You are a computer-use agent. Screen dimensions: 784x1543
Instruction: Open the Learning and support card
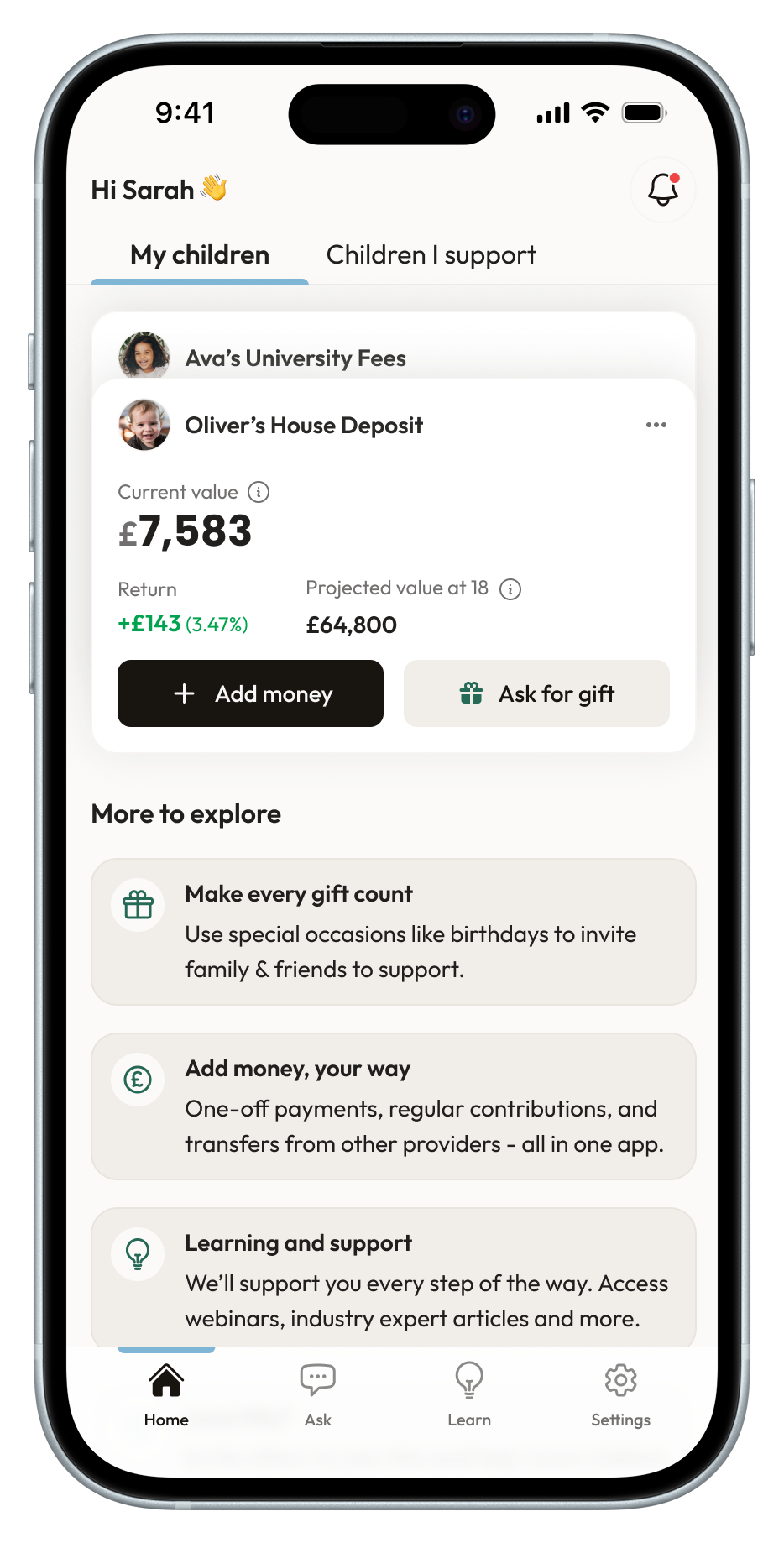point(393,1278)
